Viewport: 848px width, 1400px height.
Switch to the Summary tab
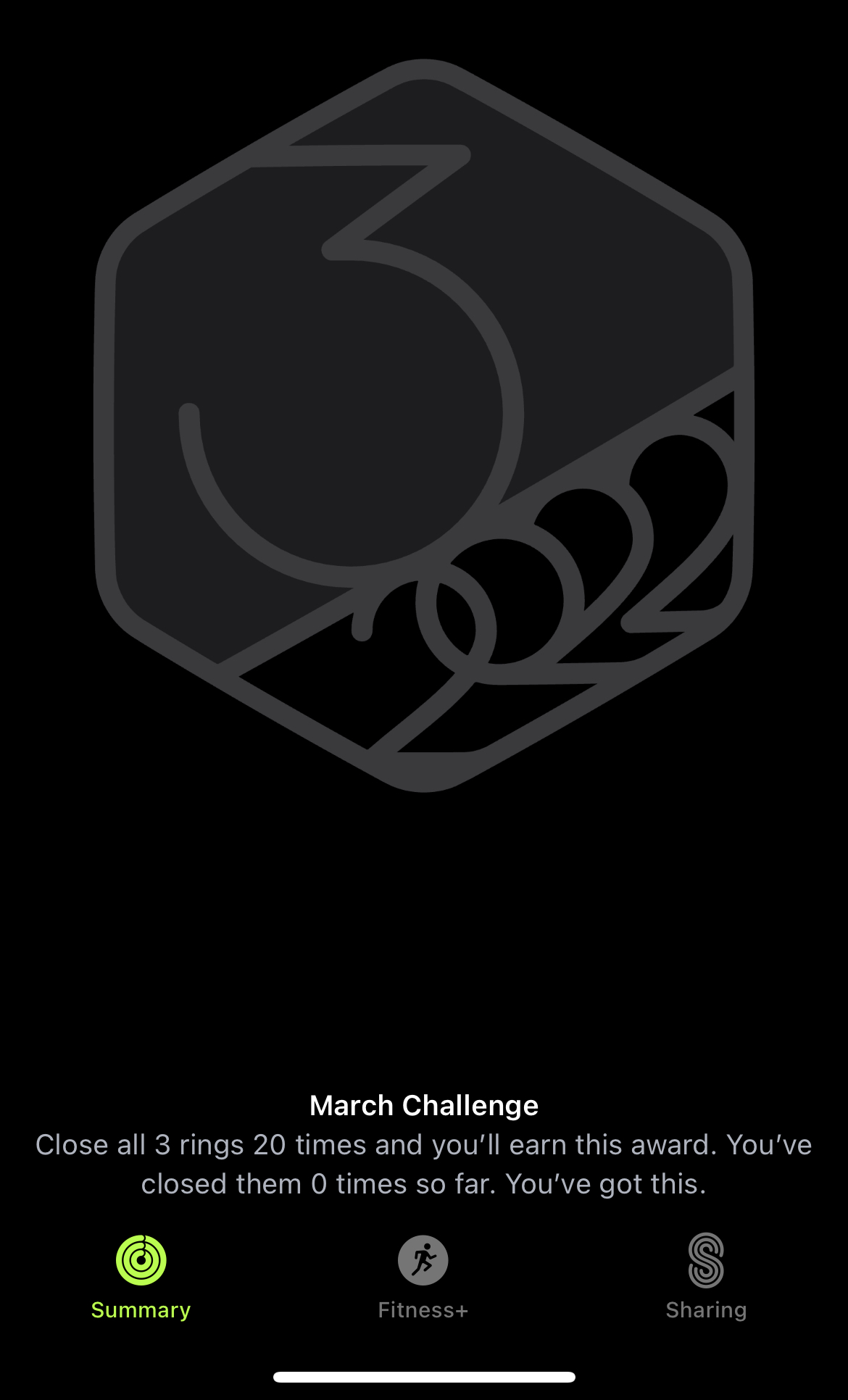[x=141, y=1276]
